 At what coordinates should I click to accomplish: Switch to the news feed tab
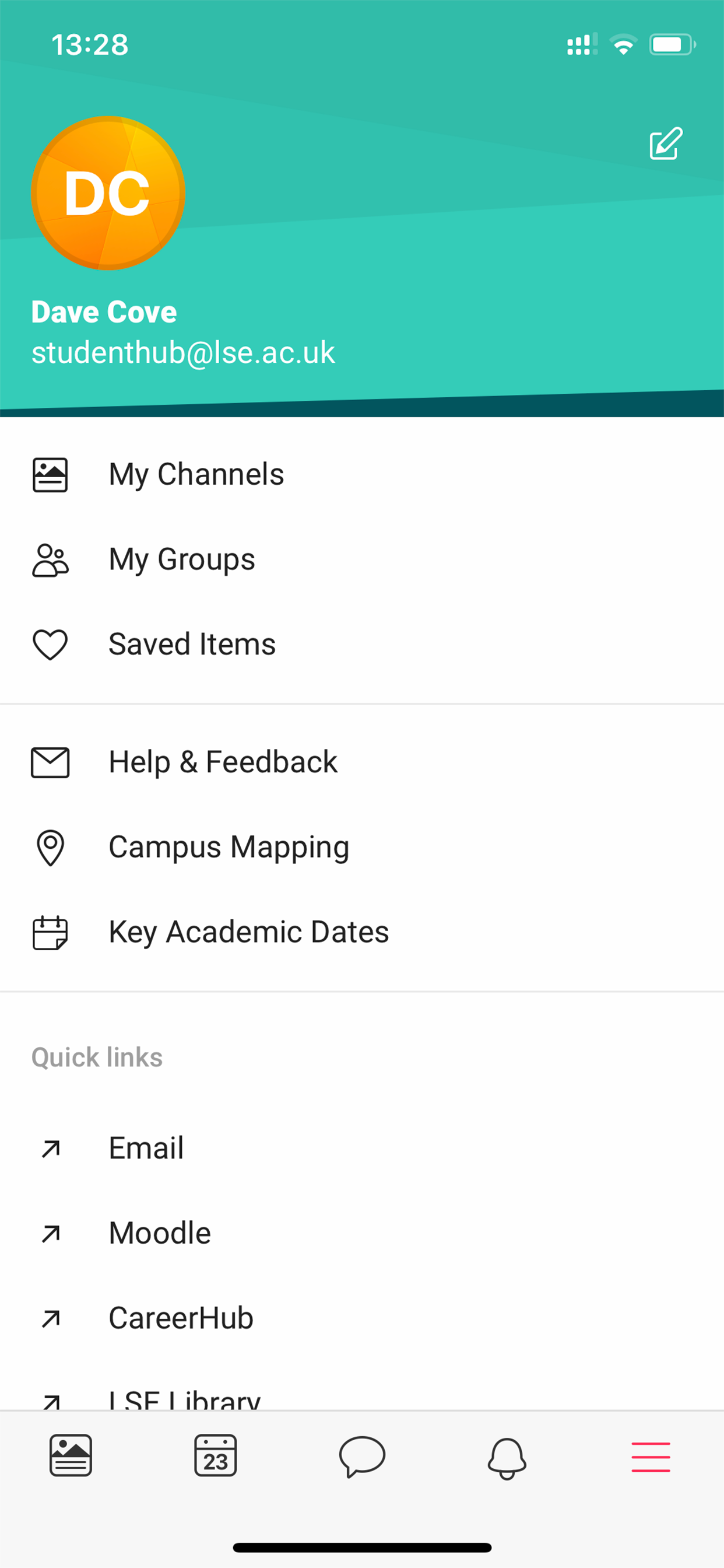pos(71,1455)
